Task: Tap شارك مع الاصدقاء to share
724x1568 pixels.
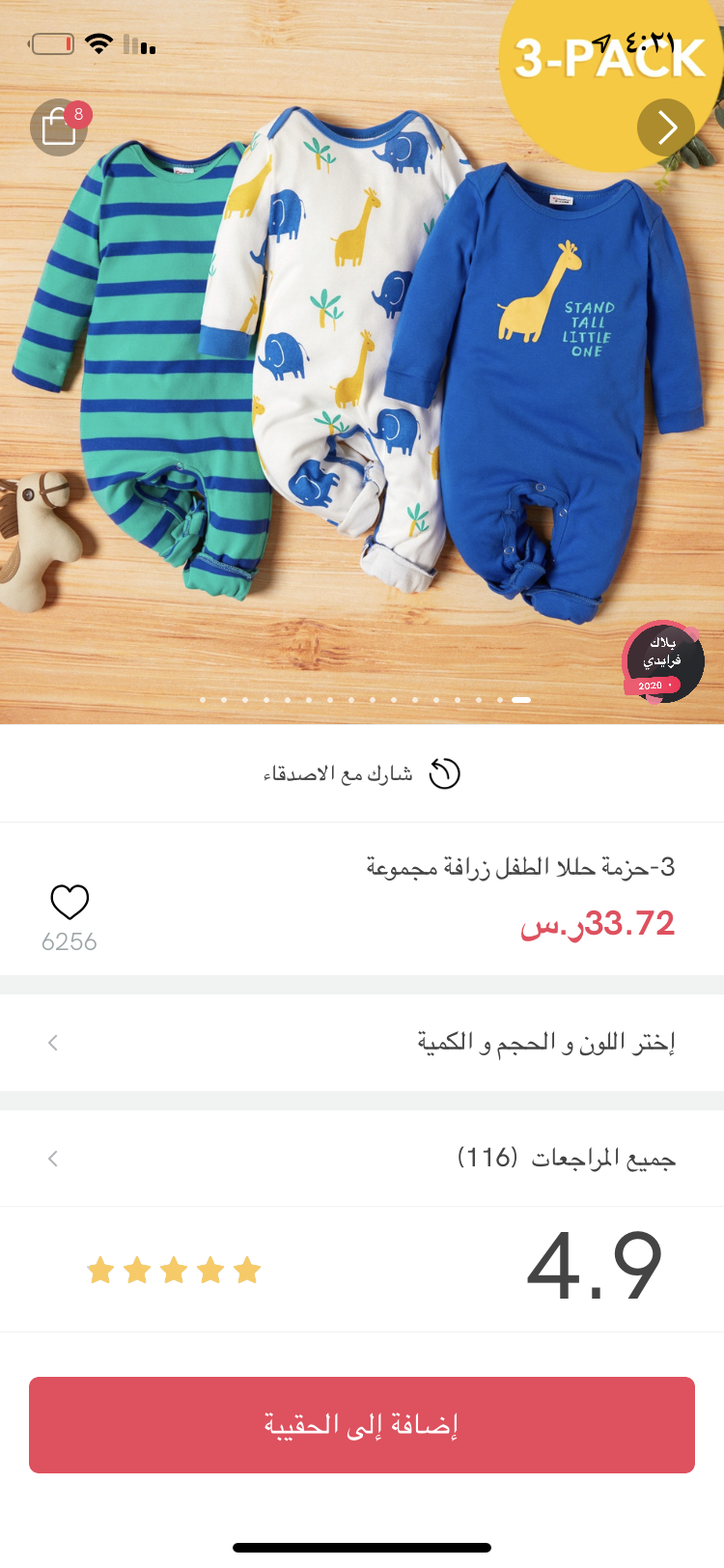Action: [x=362, y=773]
